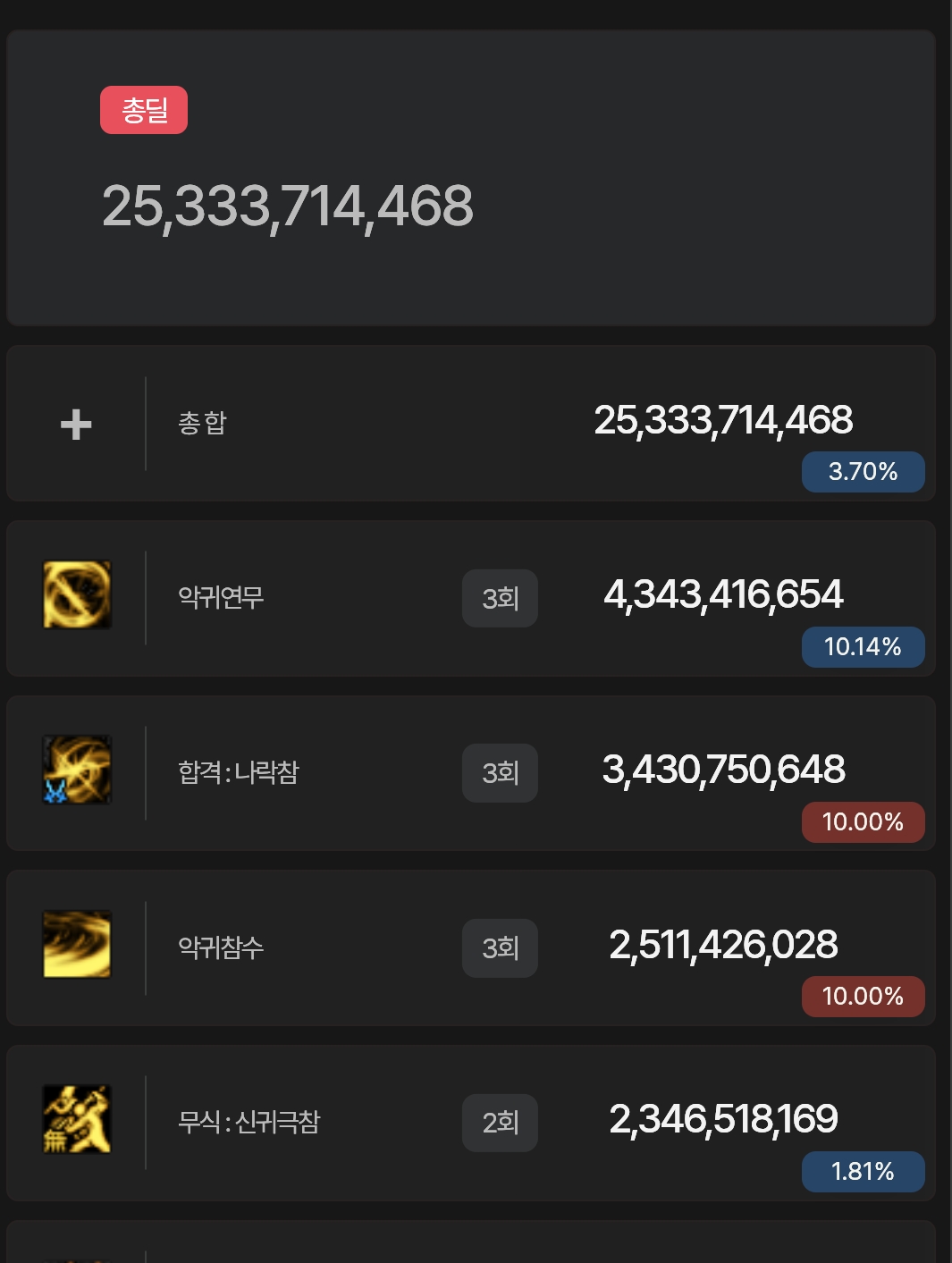
Task: Open the 악귀연무 skill row
Action: (471, 598)
